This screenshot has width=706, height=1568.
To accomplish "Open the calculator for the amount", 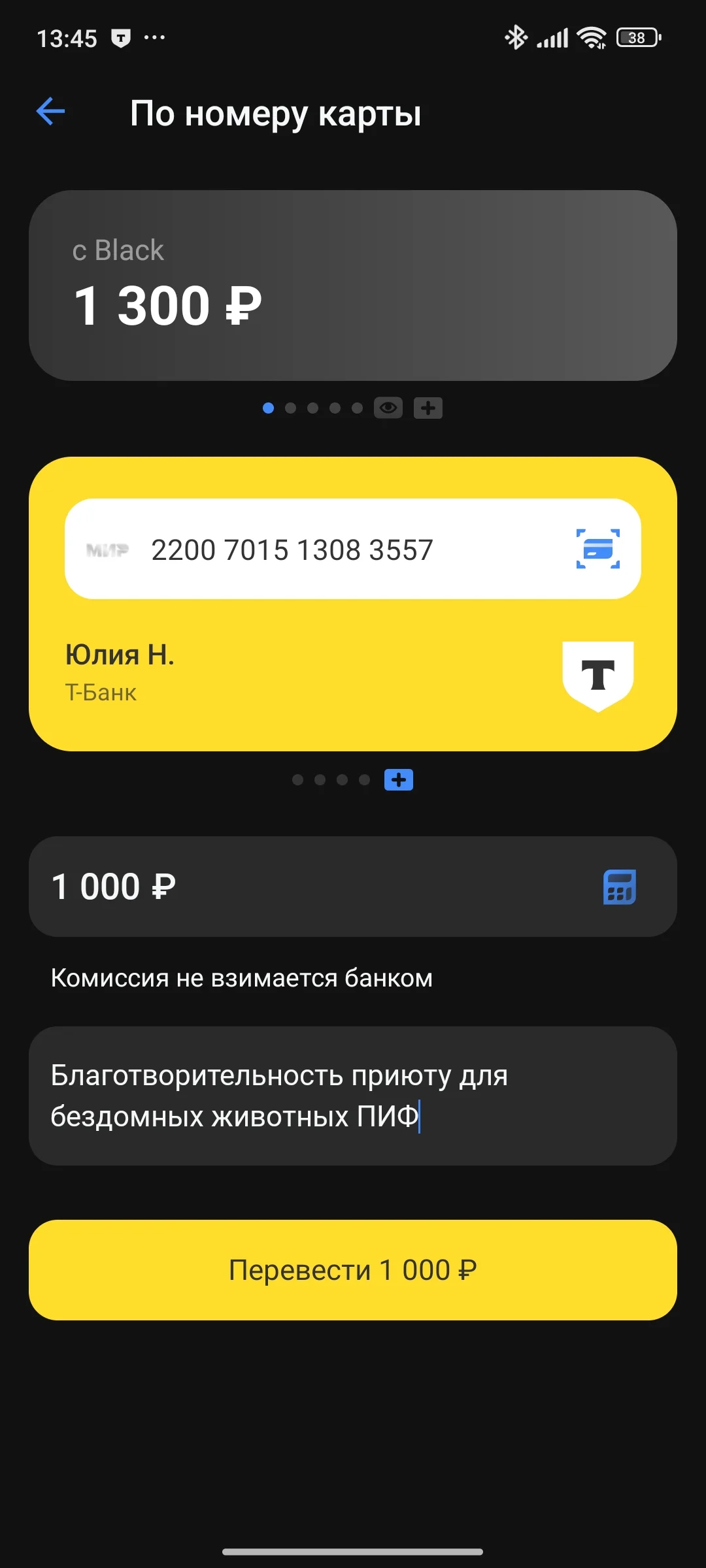I will (x=620, y=887).
